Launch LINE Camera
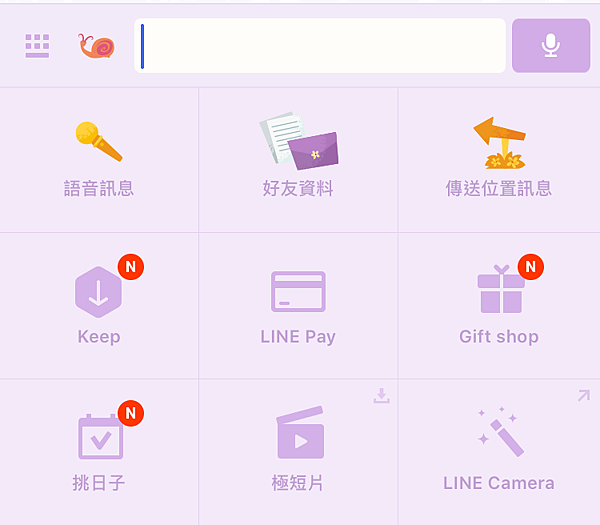This screenshot has height=525, width=600. point(498,450)
